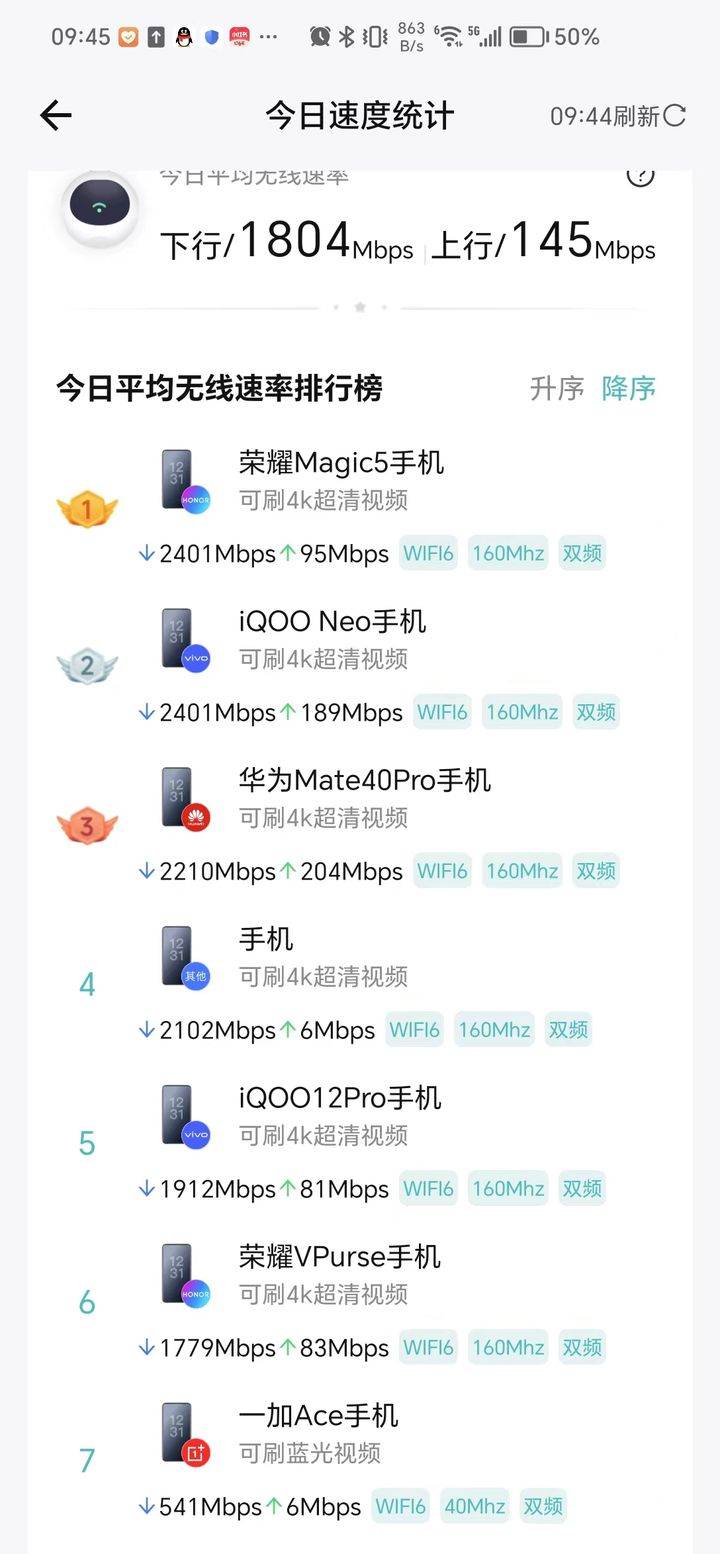Image resolution: width=720 pixels, height=1554 pixels.
Task: Refresh the speed statistics at 09:44刷新
Action: click(617, 116)
